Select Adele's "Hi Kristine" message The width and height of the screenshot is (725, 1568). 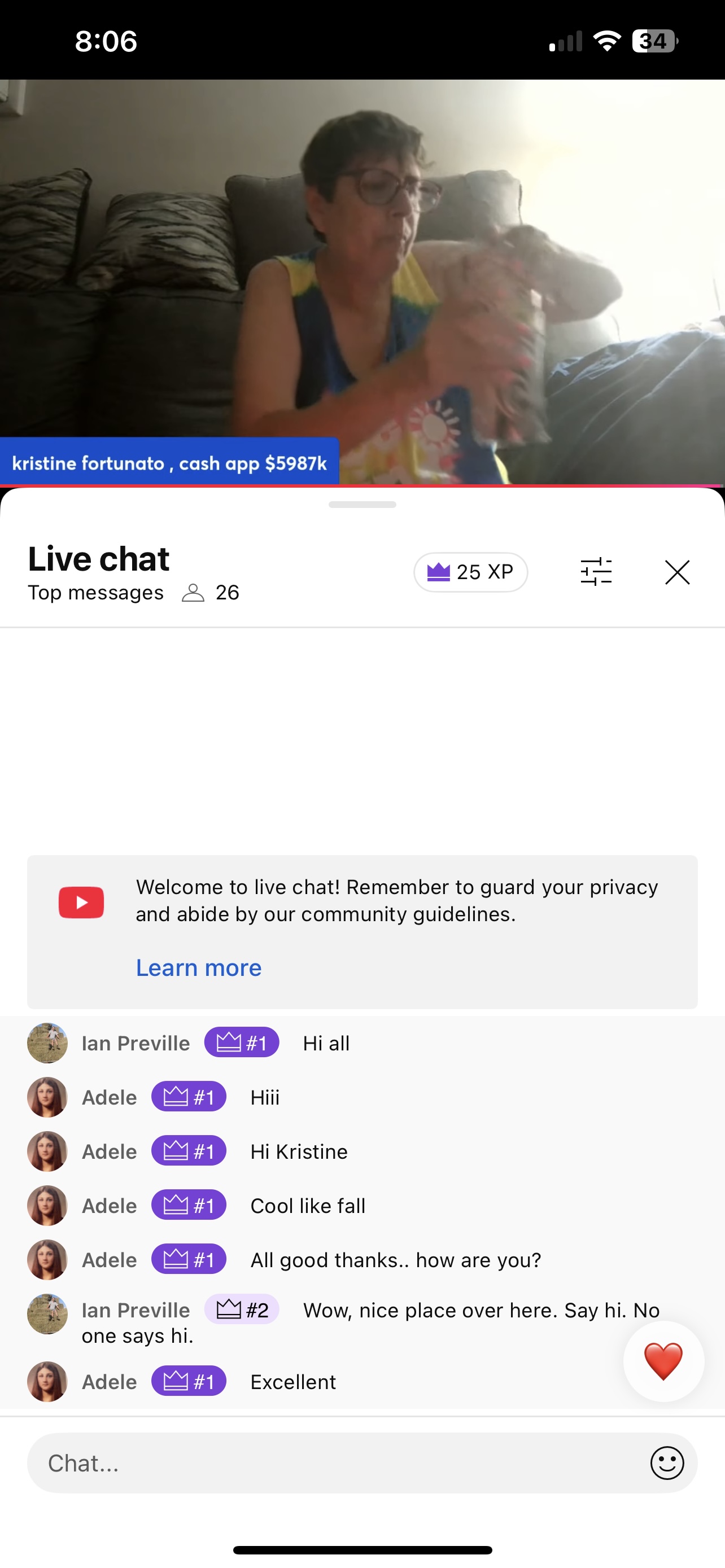coord(299,1151)
